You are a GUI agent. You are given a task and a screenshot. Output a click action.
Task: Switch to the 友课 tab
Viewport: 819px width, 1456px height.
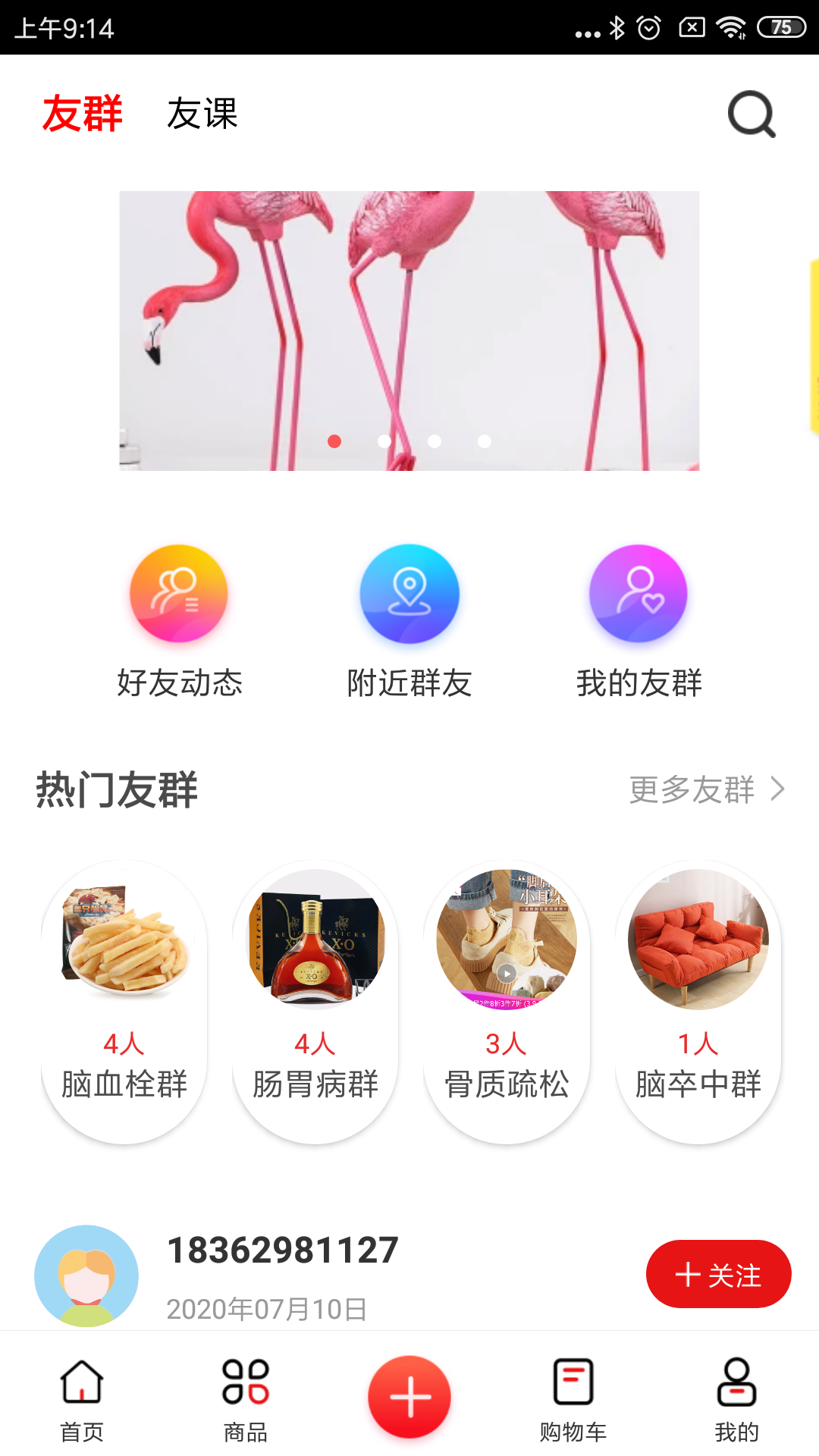[x=202, y=115]
